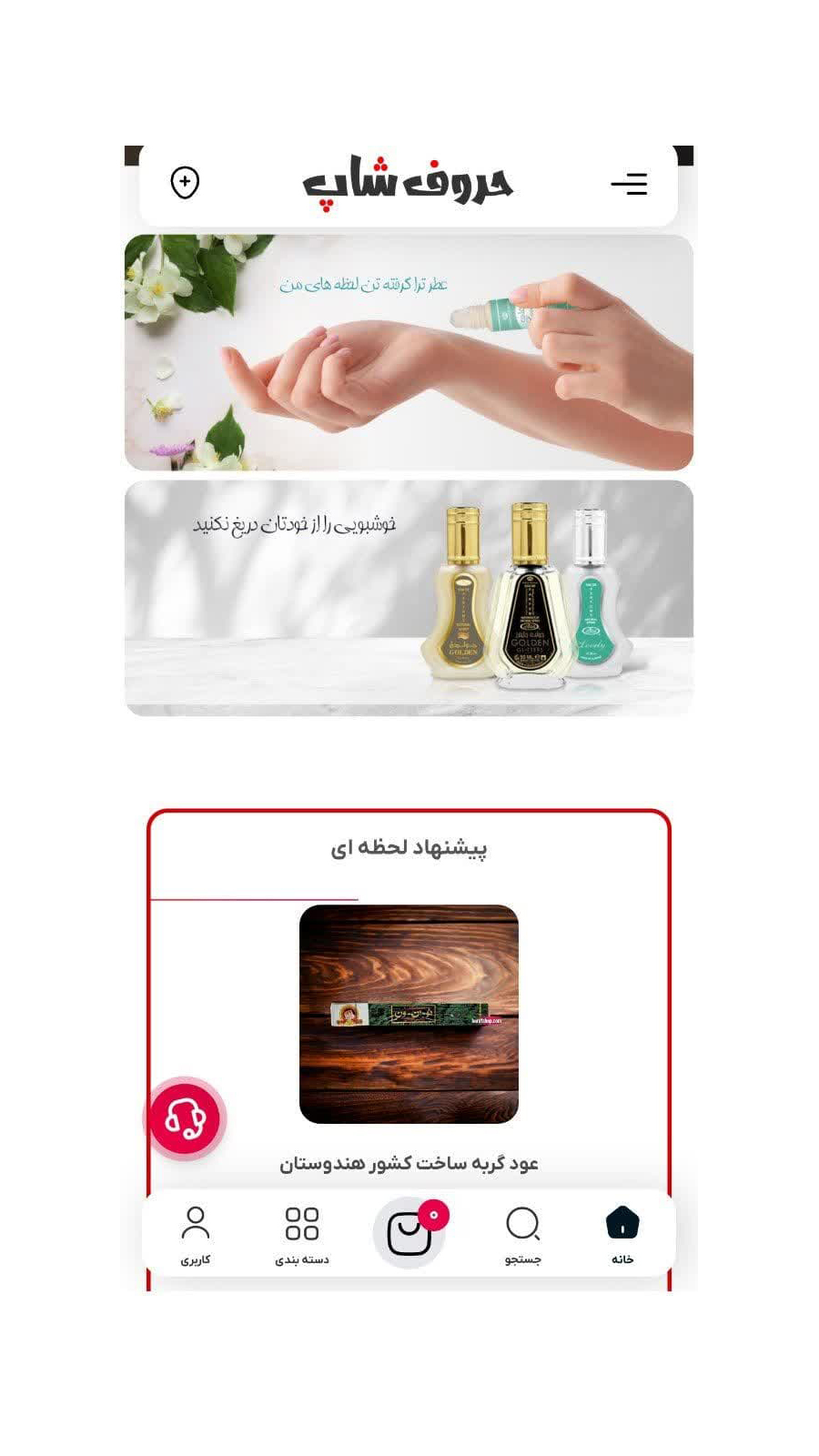
Task: Tap the location pin with plus icon
Action: (186, 184)
